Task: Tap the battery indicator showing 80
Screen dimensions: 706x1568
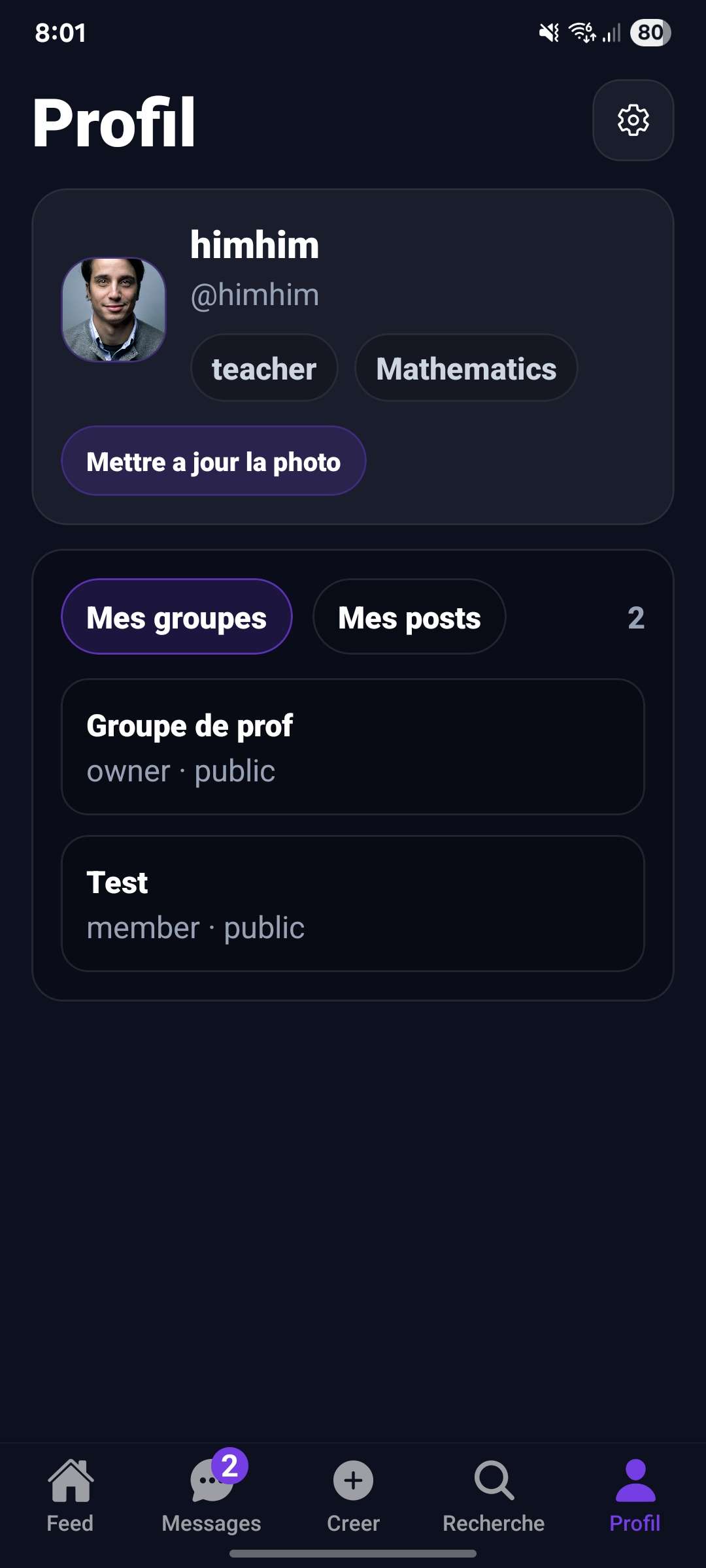Action: click(x=649, y=31)
